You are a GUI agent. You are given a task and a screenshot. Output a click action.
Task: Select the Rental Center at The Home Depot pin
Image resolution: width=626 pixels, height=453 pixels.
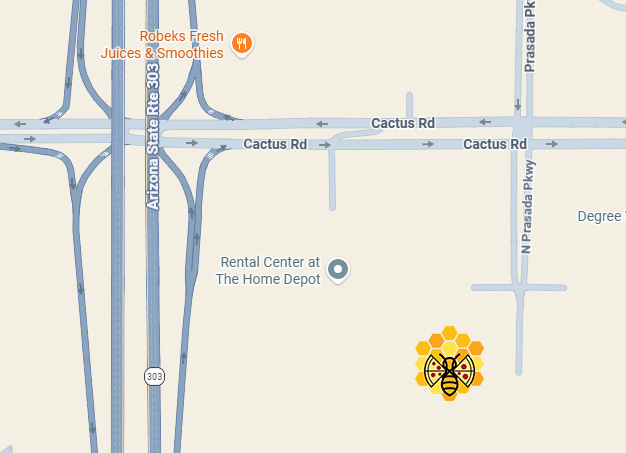click(339, 269)
